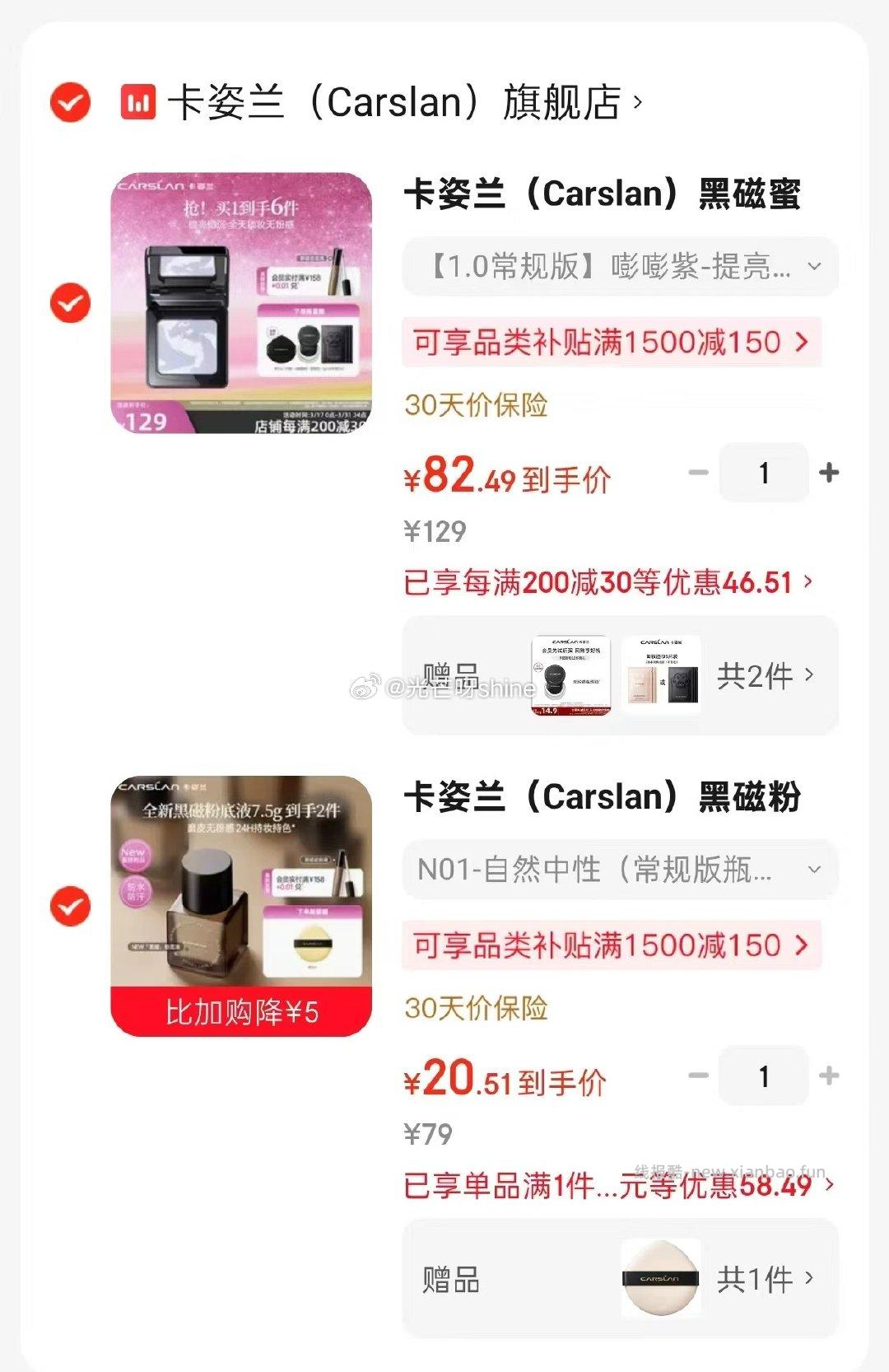Deselect the 黑磁蜜 item checkbox
The image size is (889, 1372).
(69, 301)
